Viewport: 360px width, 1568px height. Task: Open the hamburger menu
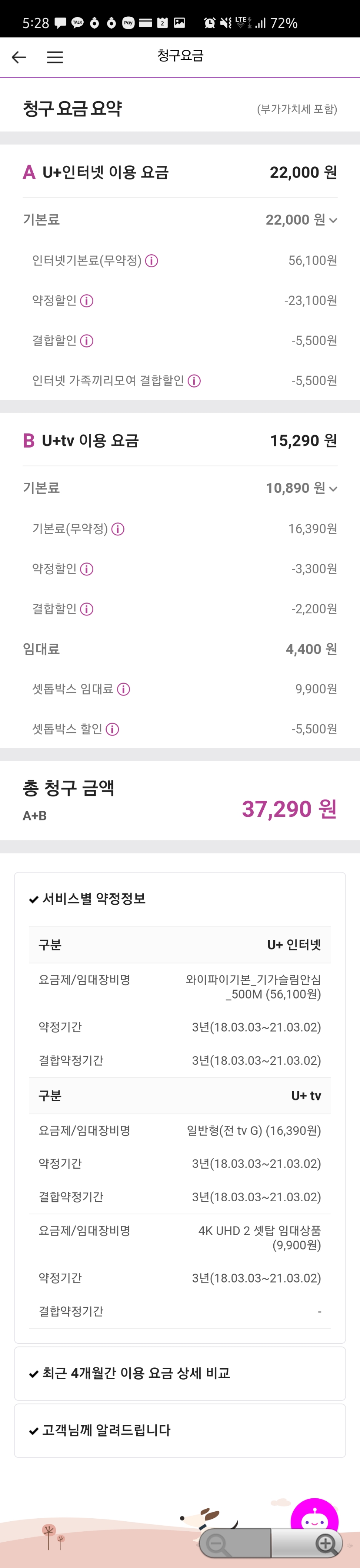click(x=55, y=57)
